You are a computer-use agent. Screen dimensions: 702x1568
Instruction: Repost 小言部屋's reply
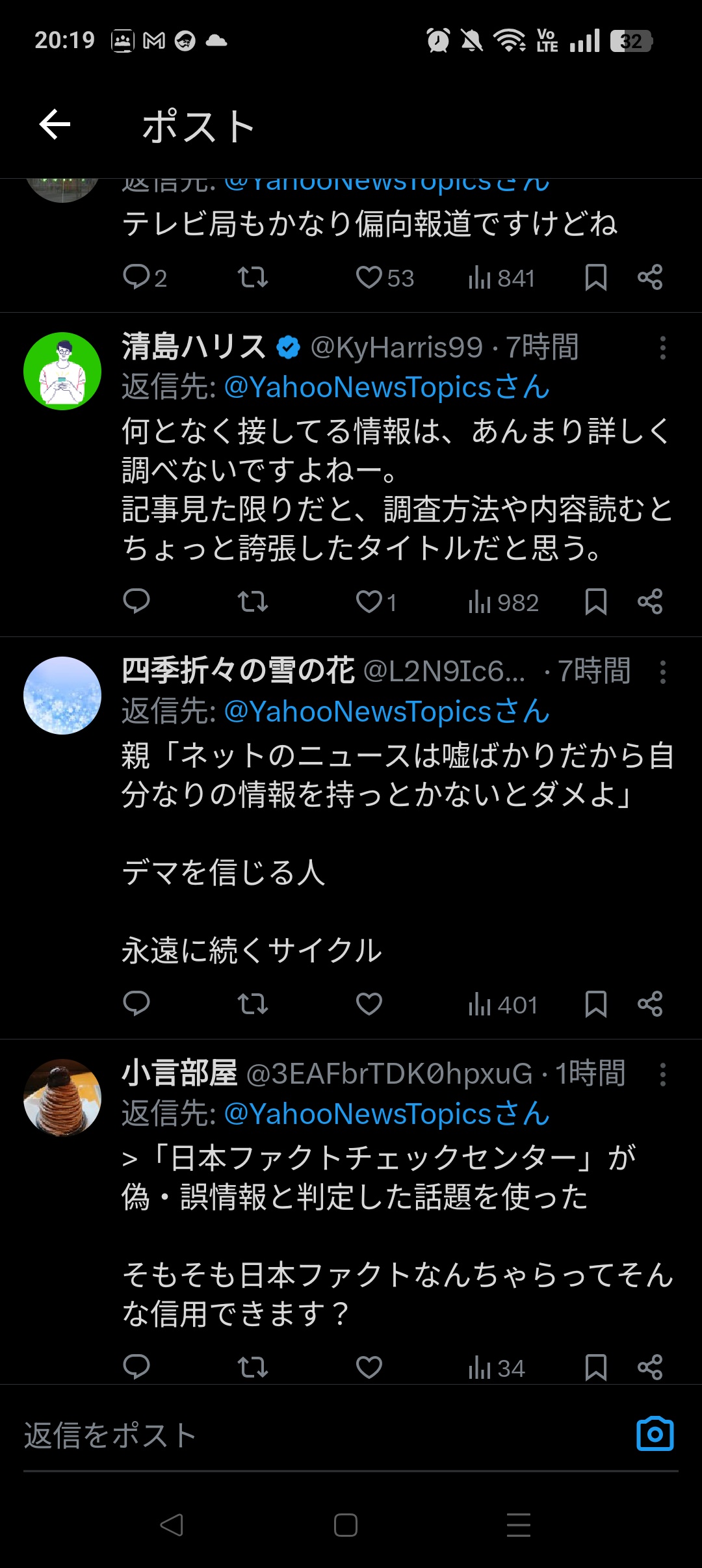tap(252, 1367)
